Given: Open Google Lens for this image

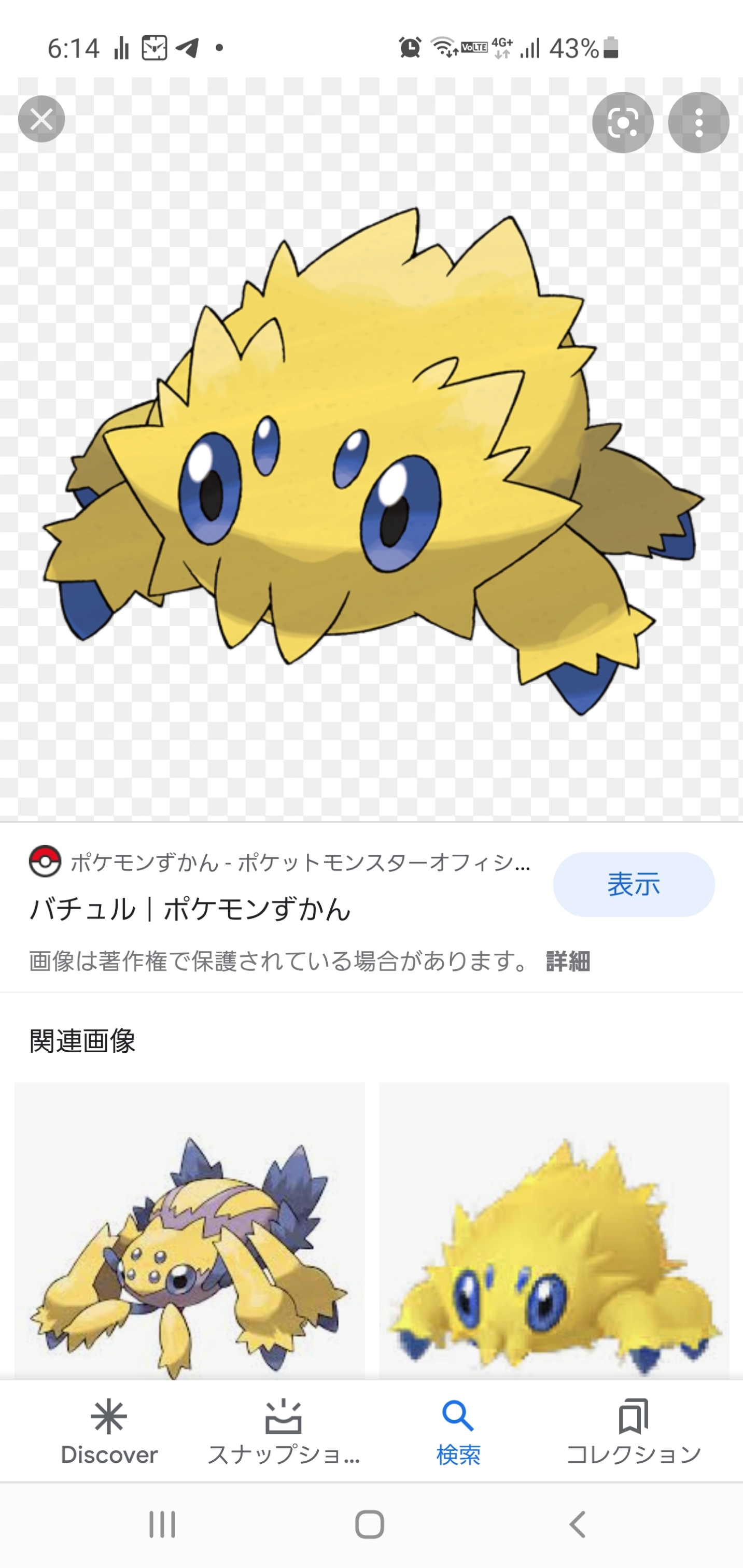Looking at the screenshot, I should [x=622, y=123].
